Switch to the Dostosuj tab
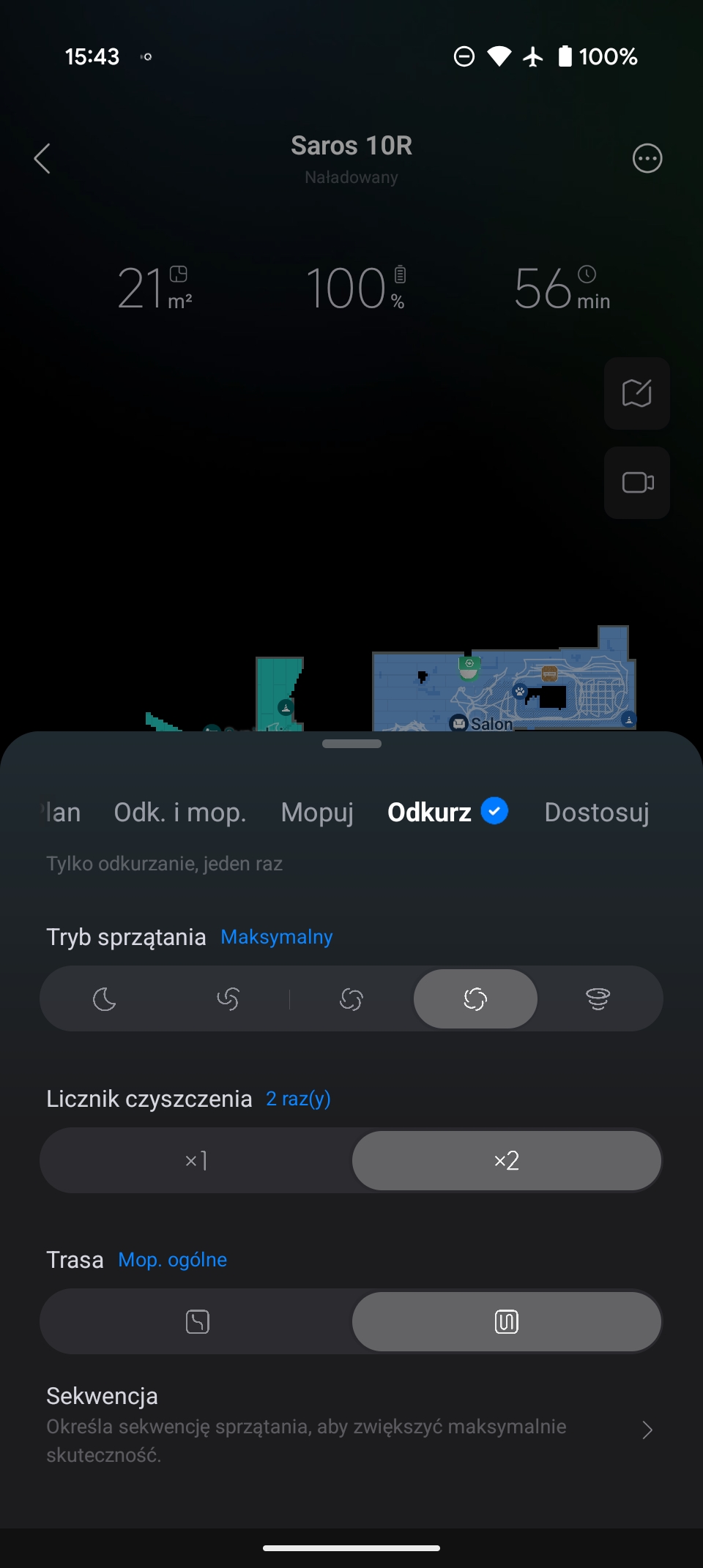 click(x=597, y=812)
